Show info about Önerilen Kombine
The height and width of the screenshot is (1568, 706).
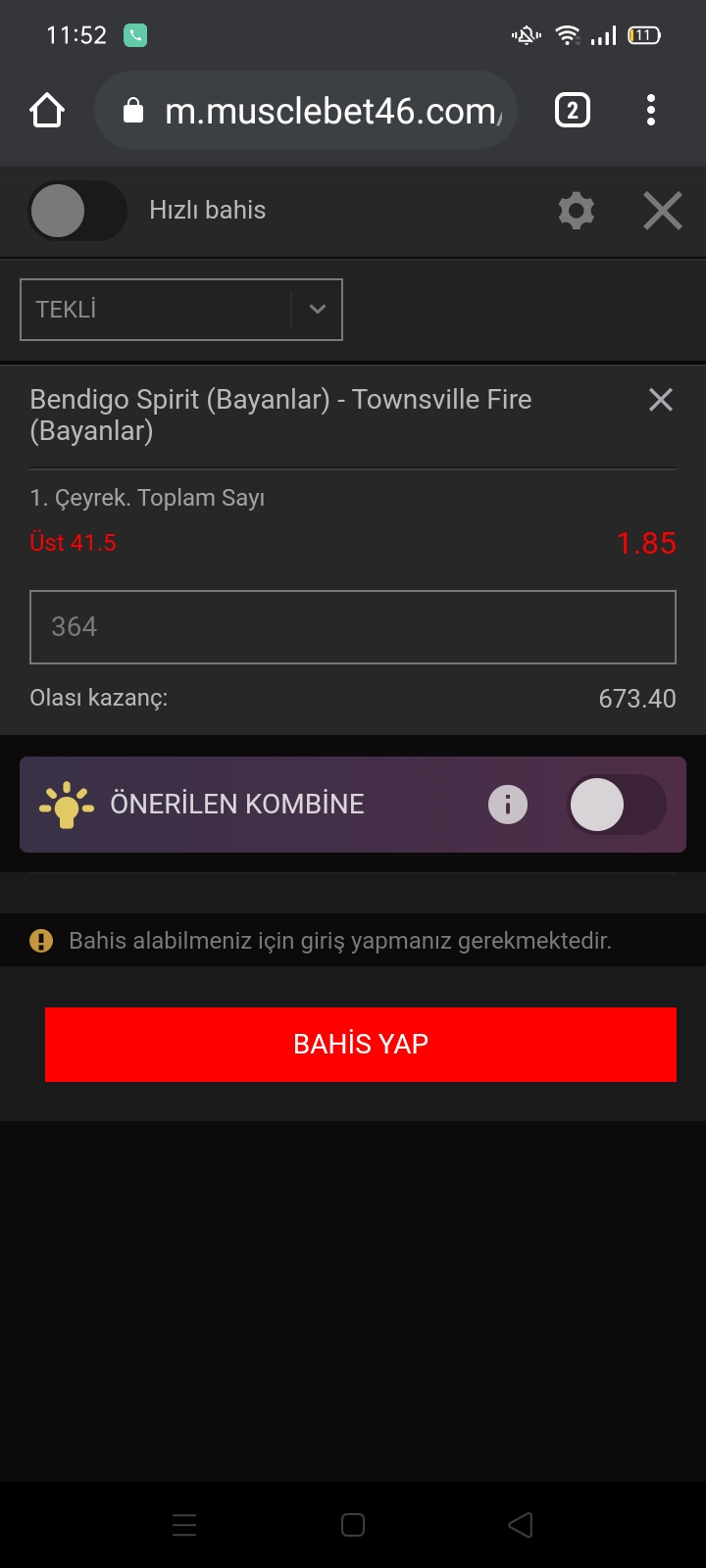508,805
